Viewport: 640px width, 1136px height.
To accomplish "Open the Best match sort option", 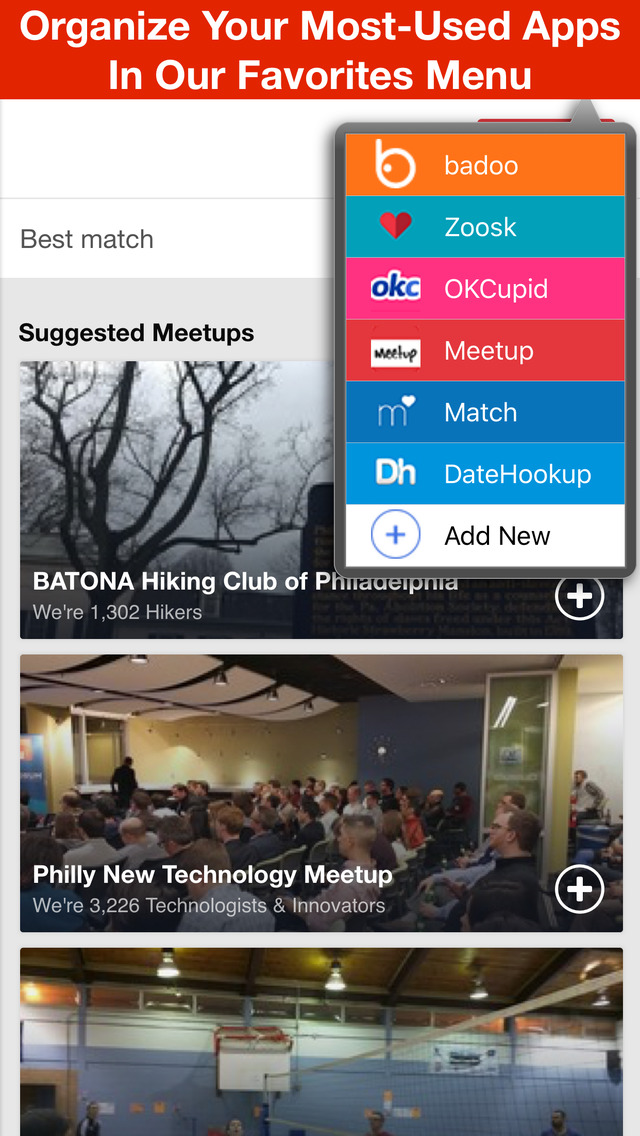I will (x=88, y=240).
